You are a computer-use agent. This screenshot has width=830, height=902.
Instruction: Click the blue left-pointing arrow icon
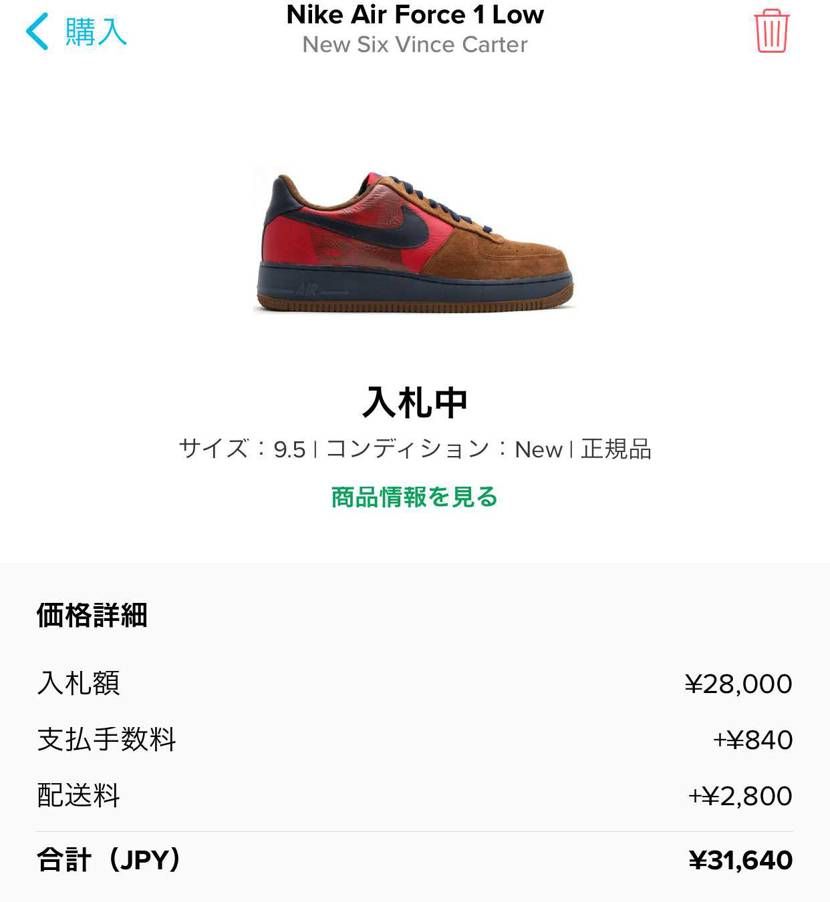click(x=37, y=32)
